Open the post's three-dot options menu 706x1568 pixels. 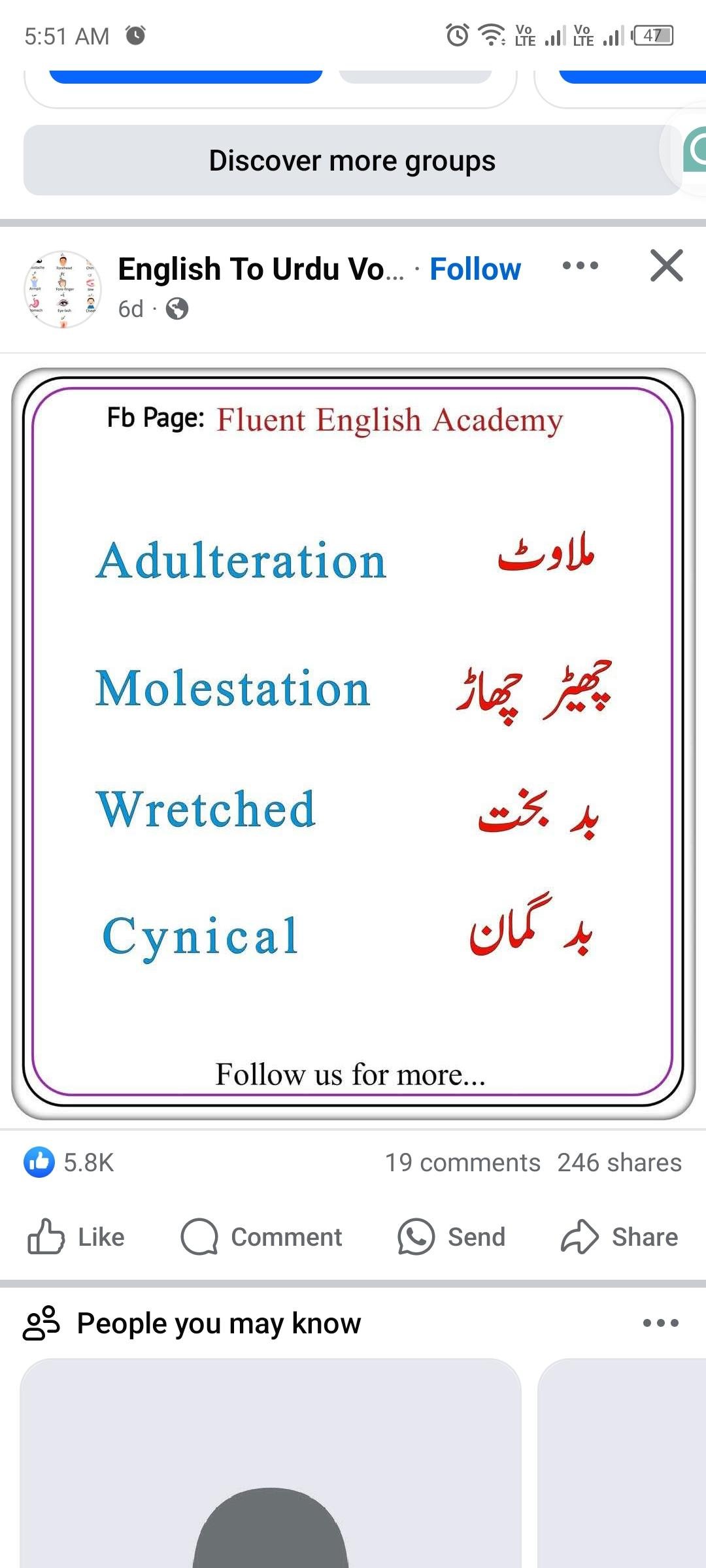[x=580, y=265]
